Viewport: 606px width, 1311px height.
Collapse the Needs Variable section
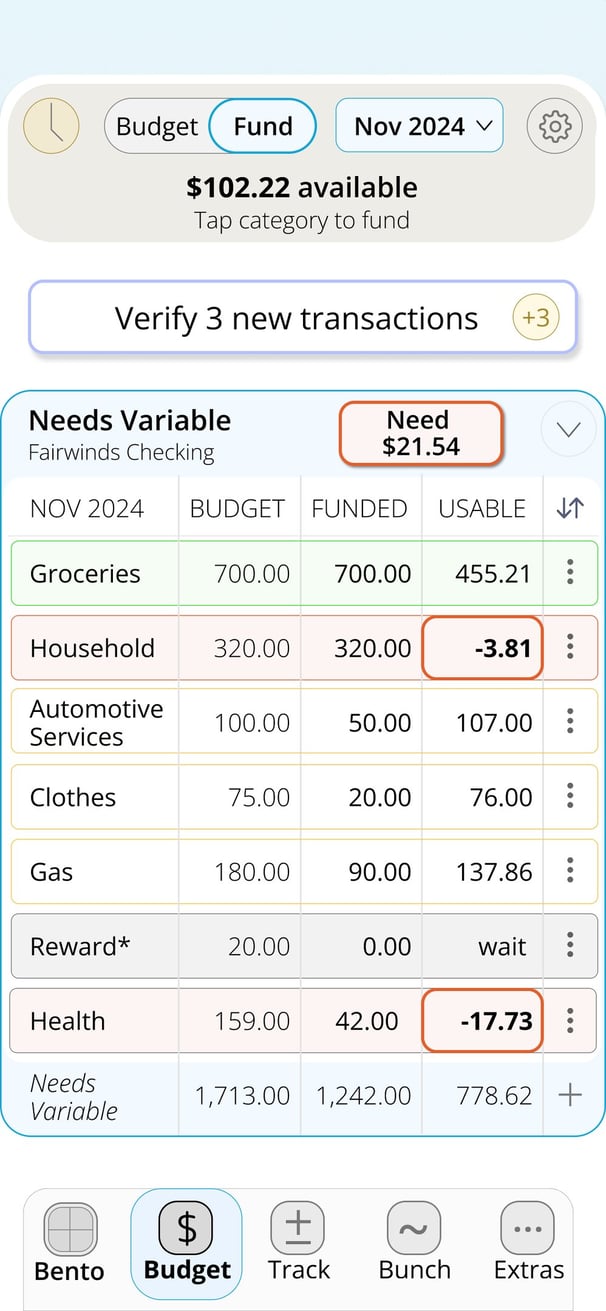coord(568,430)
